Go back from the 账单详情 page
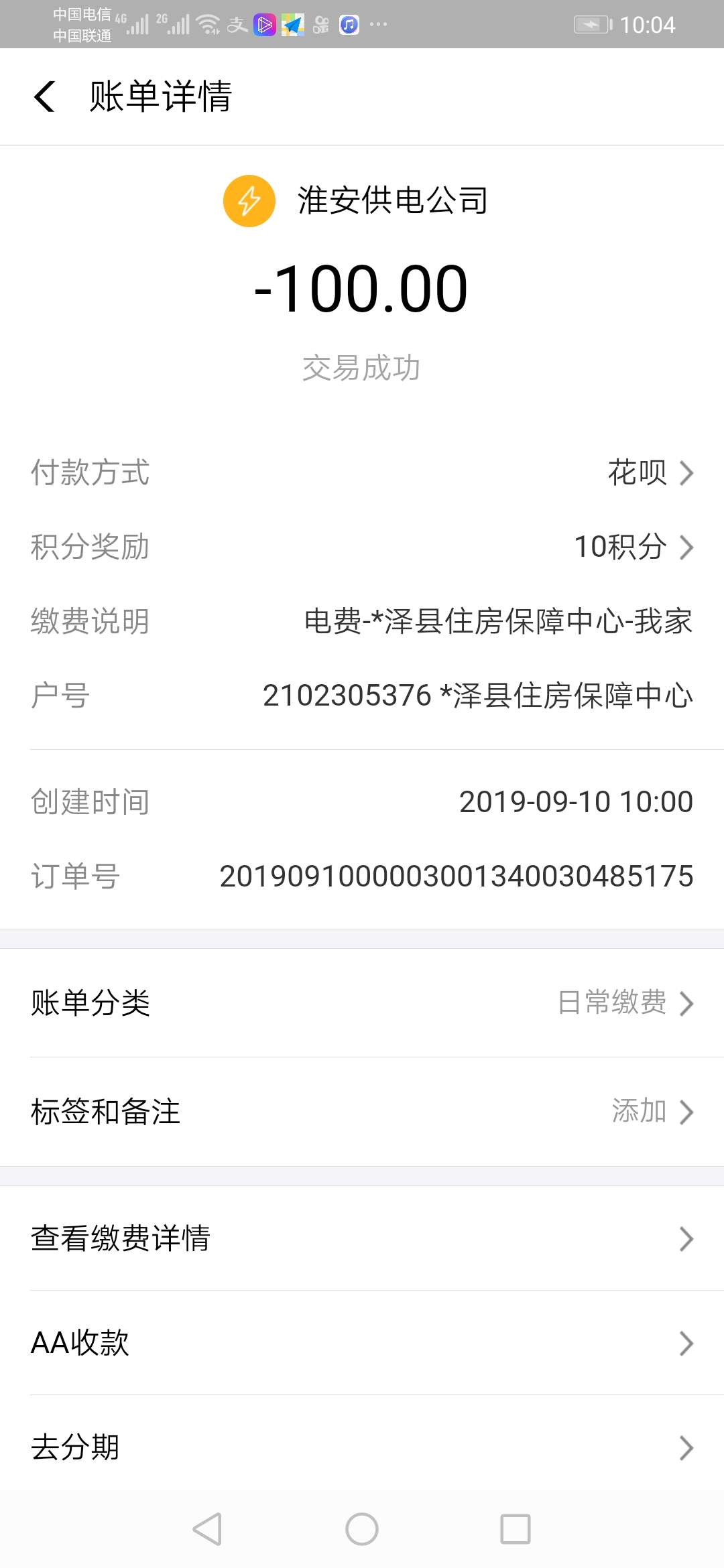724x1568 pixels. click(44, 96)
